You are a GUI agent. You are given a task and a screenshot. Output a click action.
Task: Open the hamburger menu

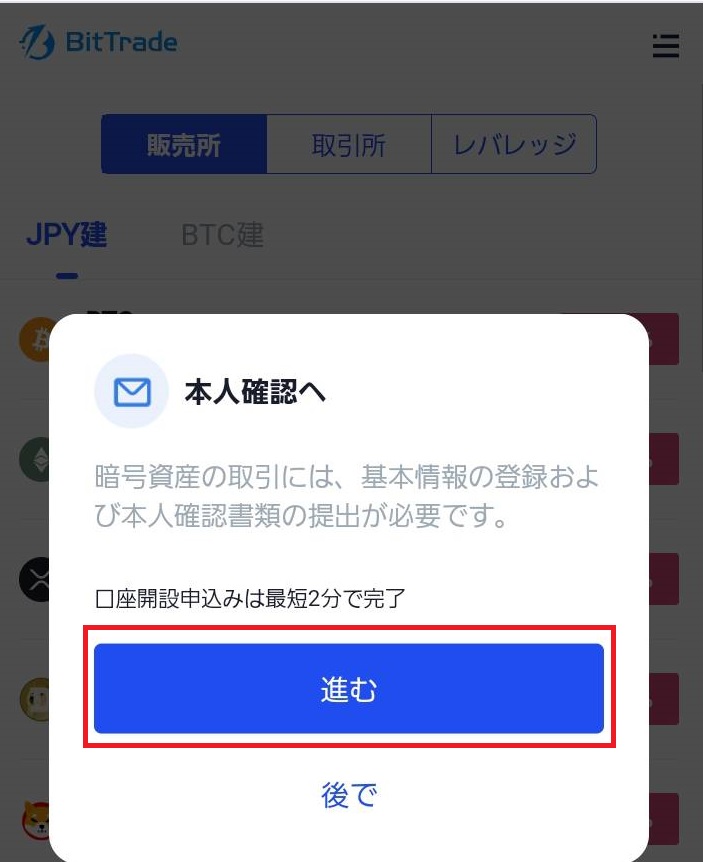coord(665,45)
